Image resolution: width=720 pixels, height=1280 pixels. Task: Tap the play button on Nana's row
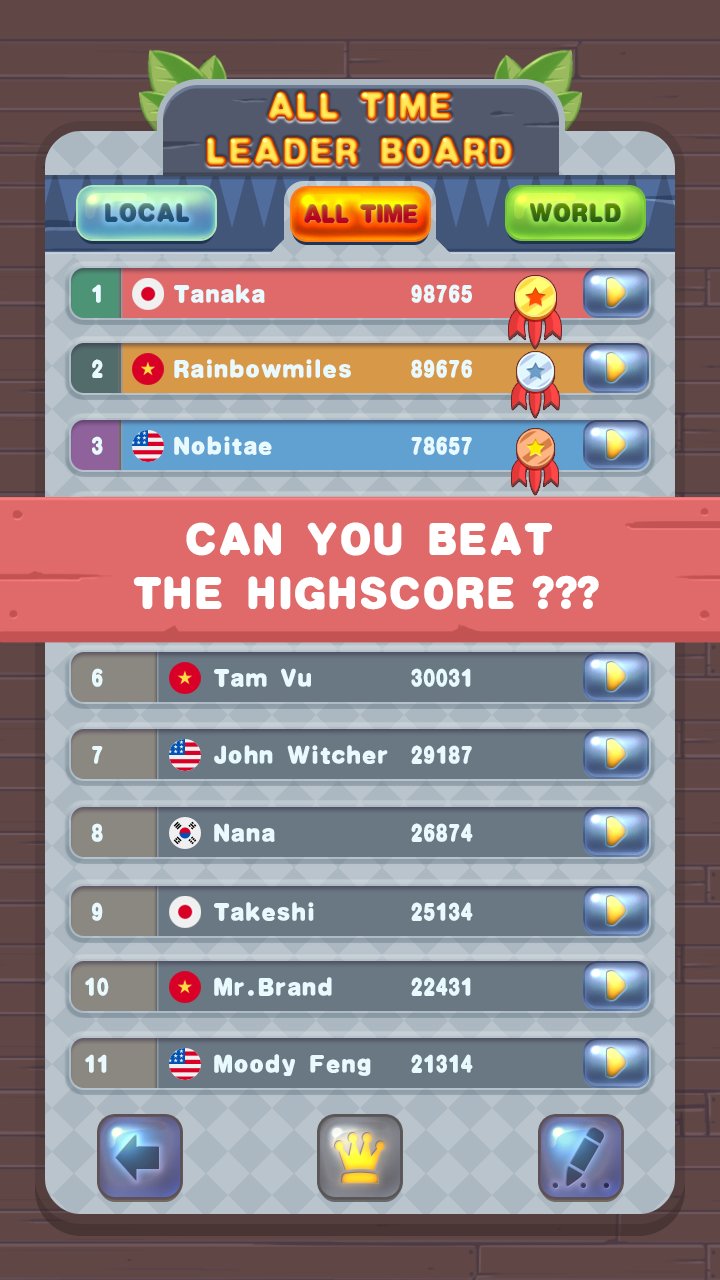(616, 832)
